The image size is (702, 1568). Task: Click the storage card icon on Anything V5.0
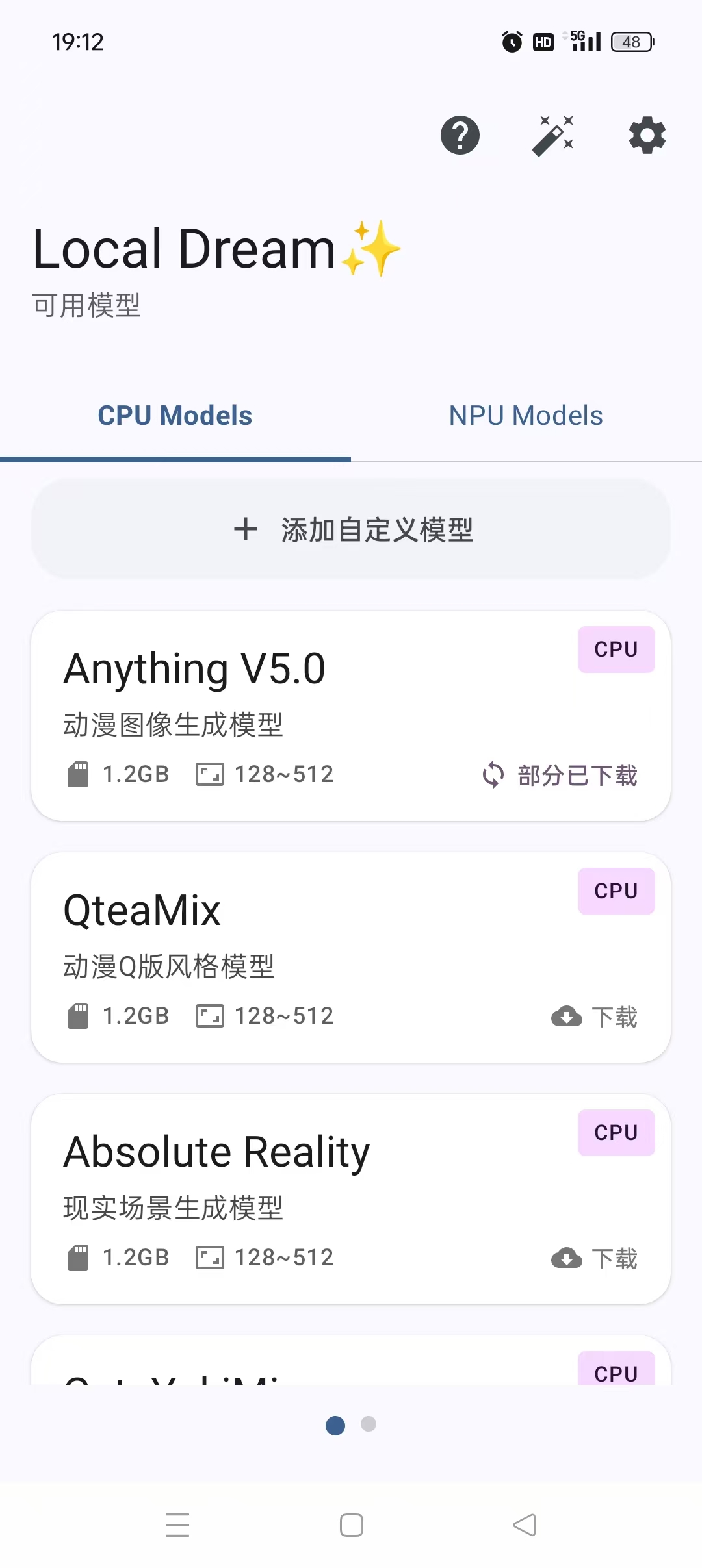79,774
